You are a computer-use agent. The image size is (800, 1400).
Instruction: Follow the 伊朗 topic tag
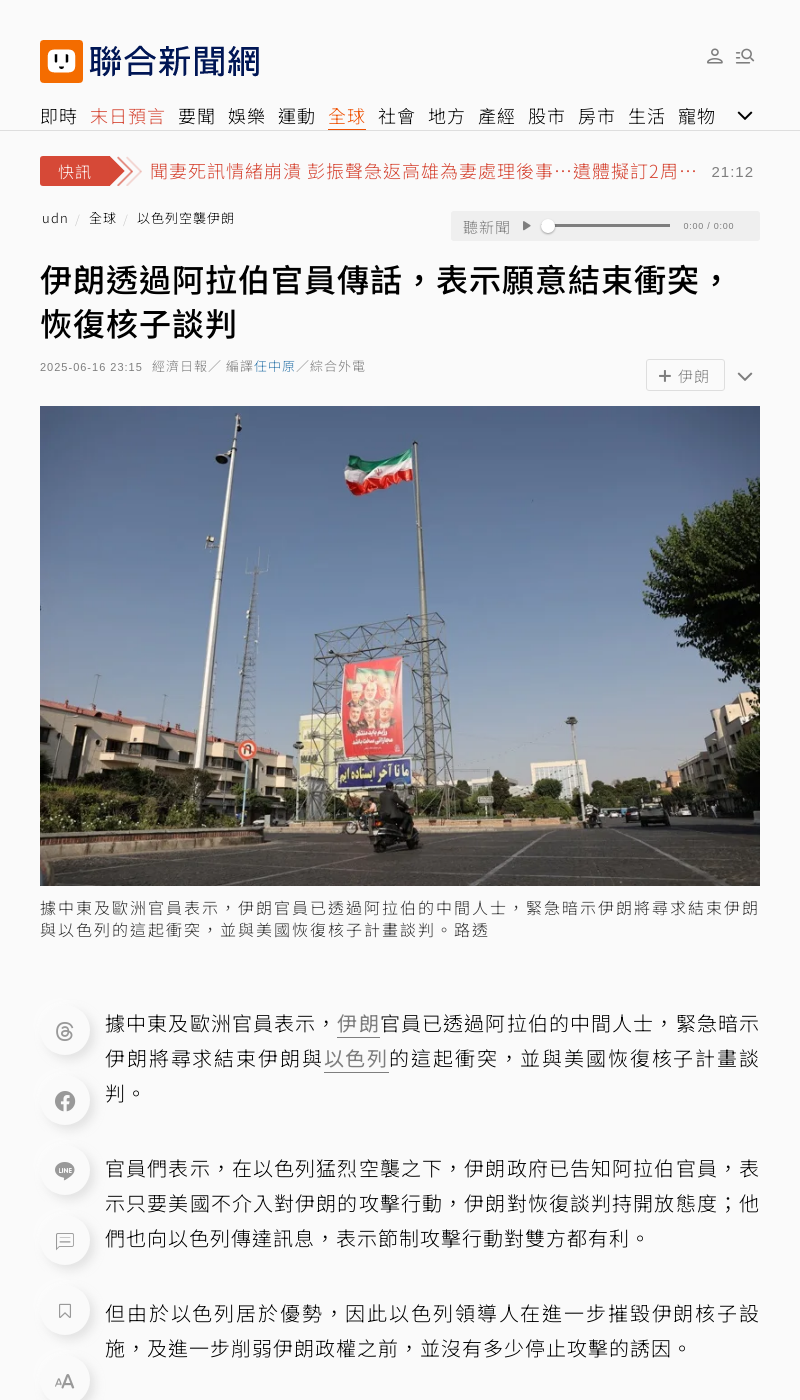[685, 376]
